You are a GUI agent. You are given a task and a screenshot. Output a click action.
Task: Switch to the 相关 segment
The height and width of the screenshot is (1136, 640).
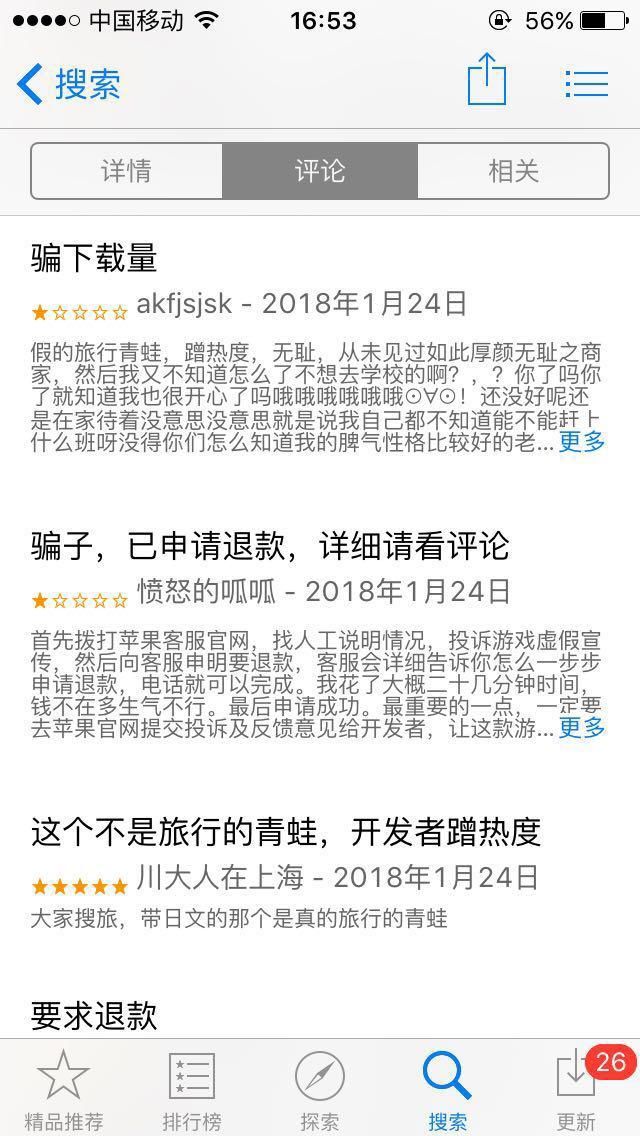click(x=513, y=171)
